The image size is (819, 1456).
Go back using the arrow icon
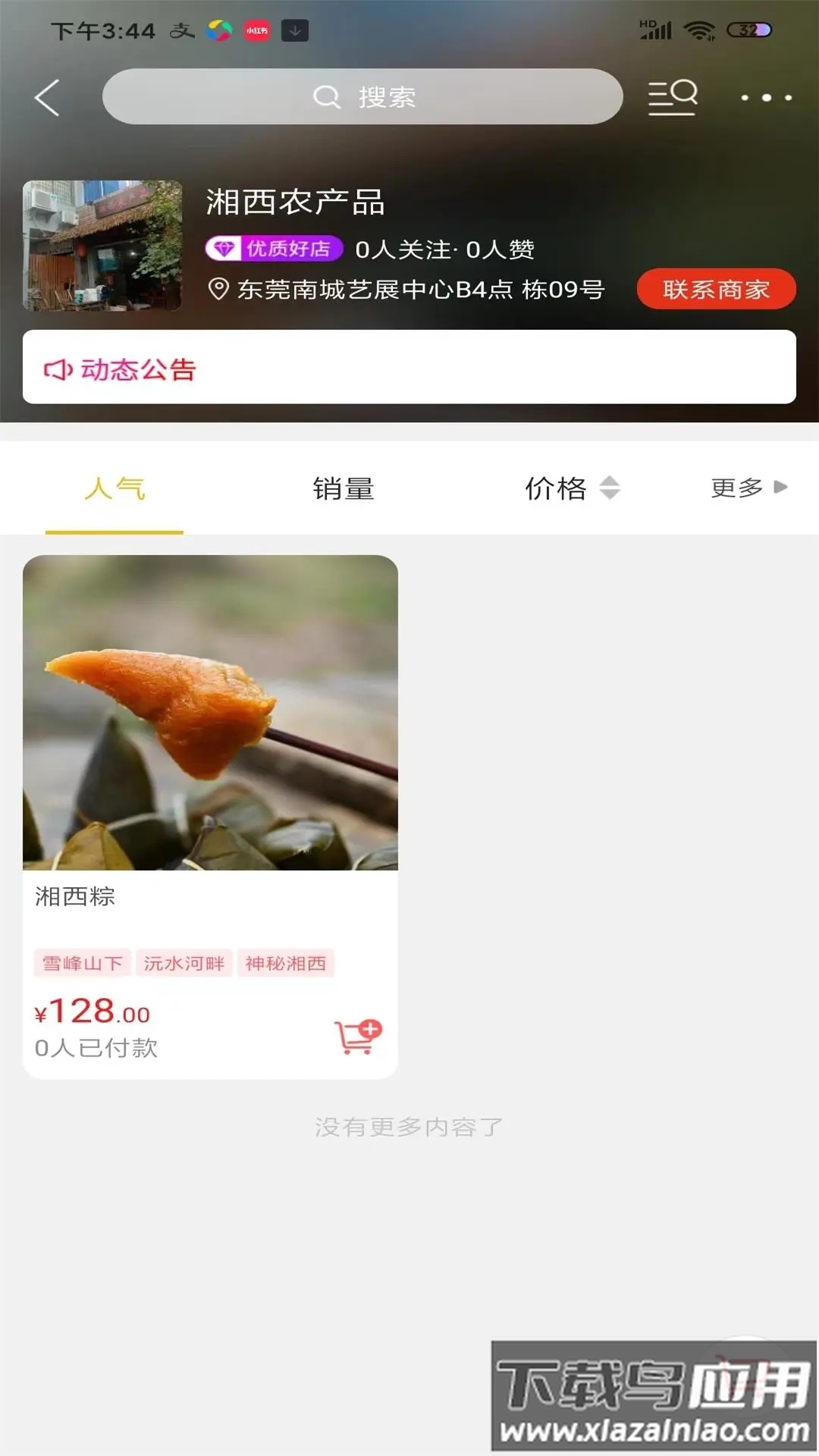coord(47,98)
